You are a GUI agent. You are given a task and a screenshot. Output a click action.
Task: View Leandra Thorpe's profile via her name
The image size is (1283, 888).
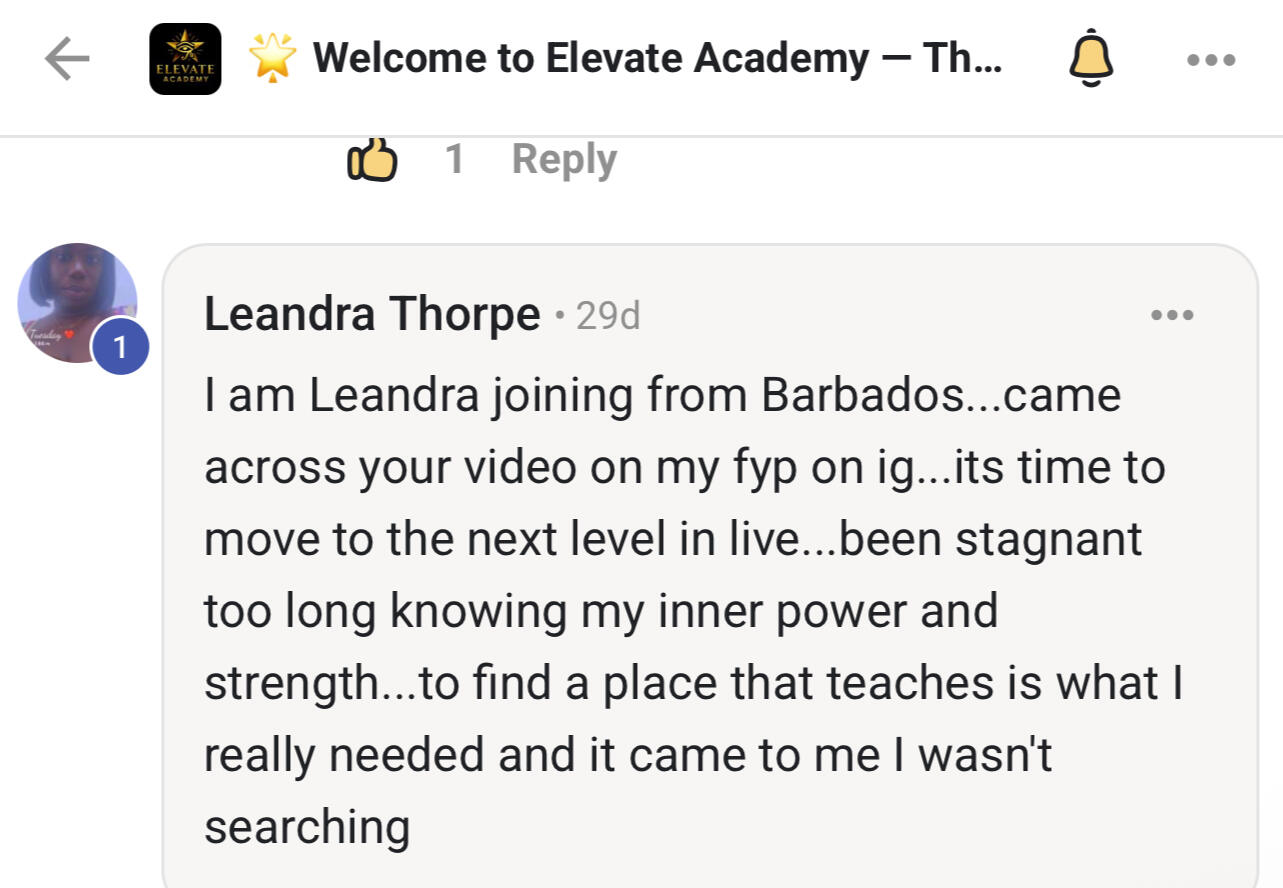(x=372, y=315)
